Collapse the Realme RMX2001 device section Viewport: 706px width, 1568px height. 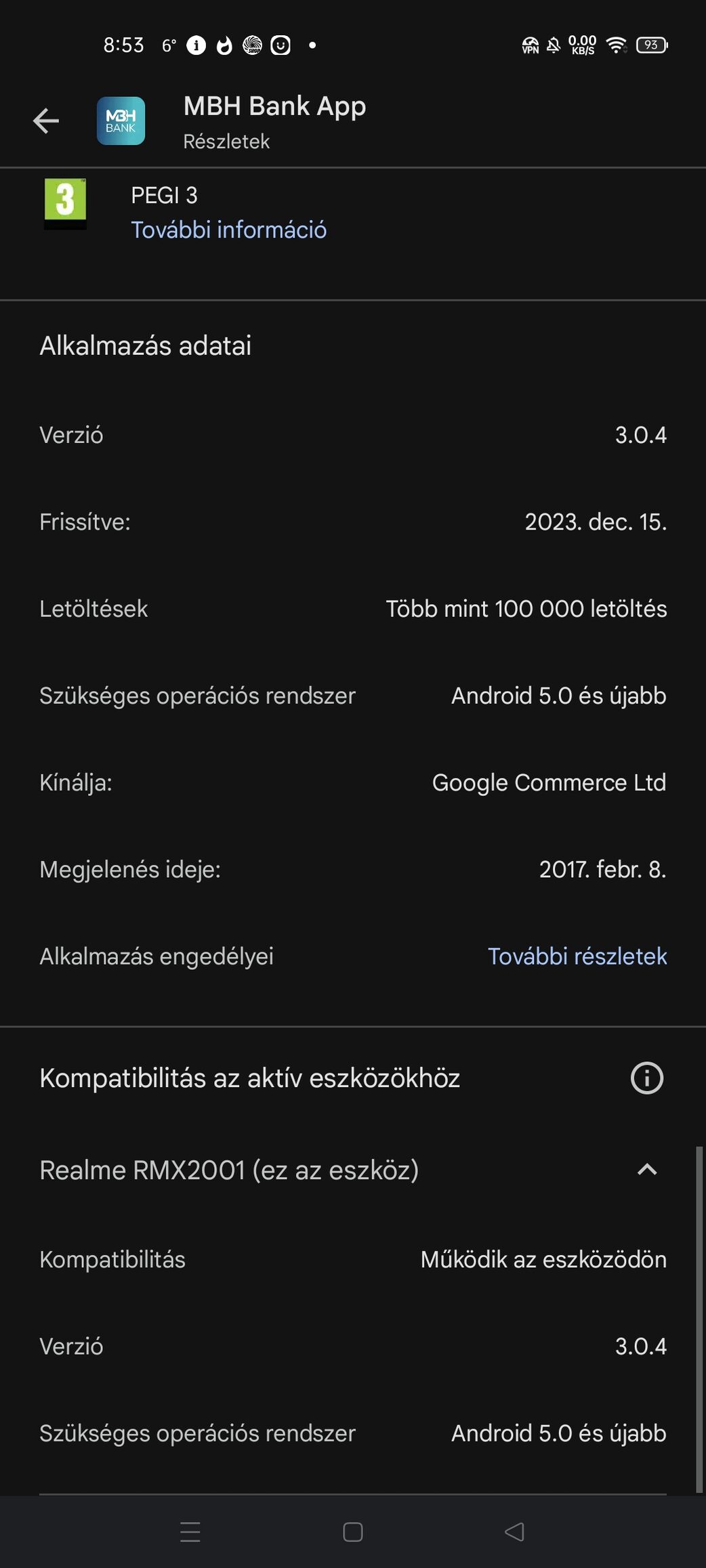(x=647, y=1170)
